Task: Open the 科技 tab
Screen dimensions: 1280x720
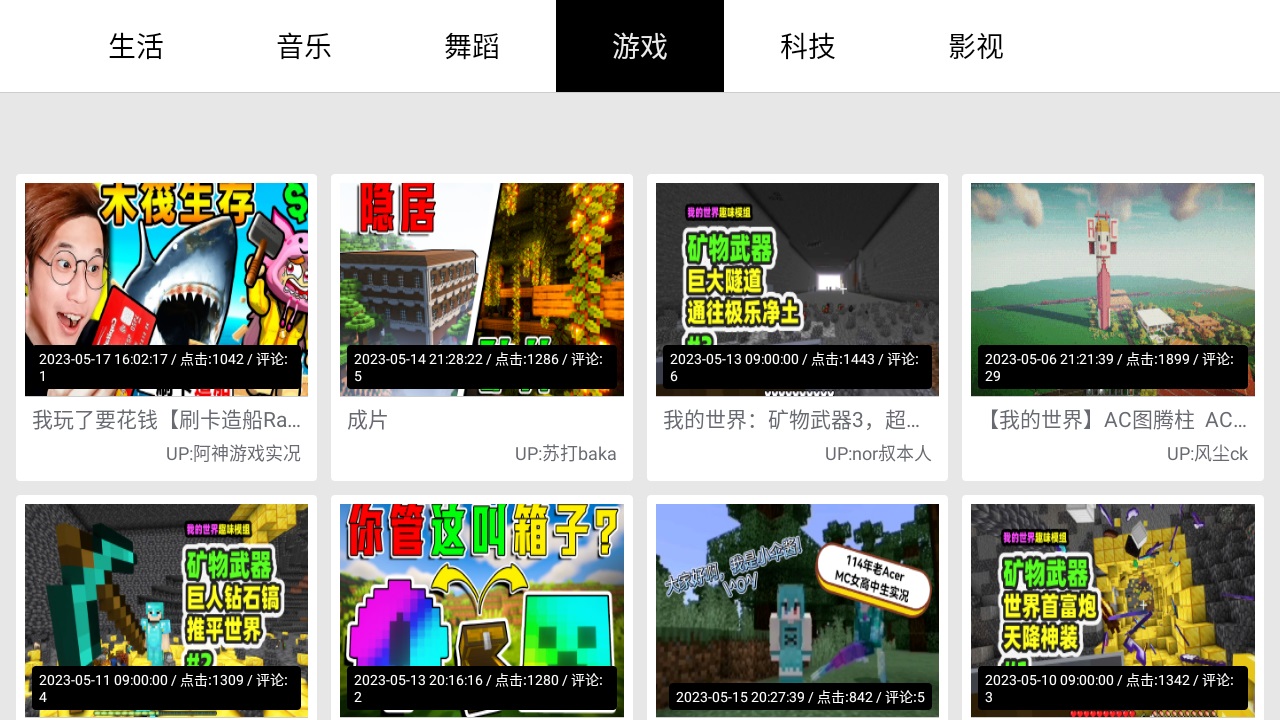Action: (x=808, y=46)
